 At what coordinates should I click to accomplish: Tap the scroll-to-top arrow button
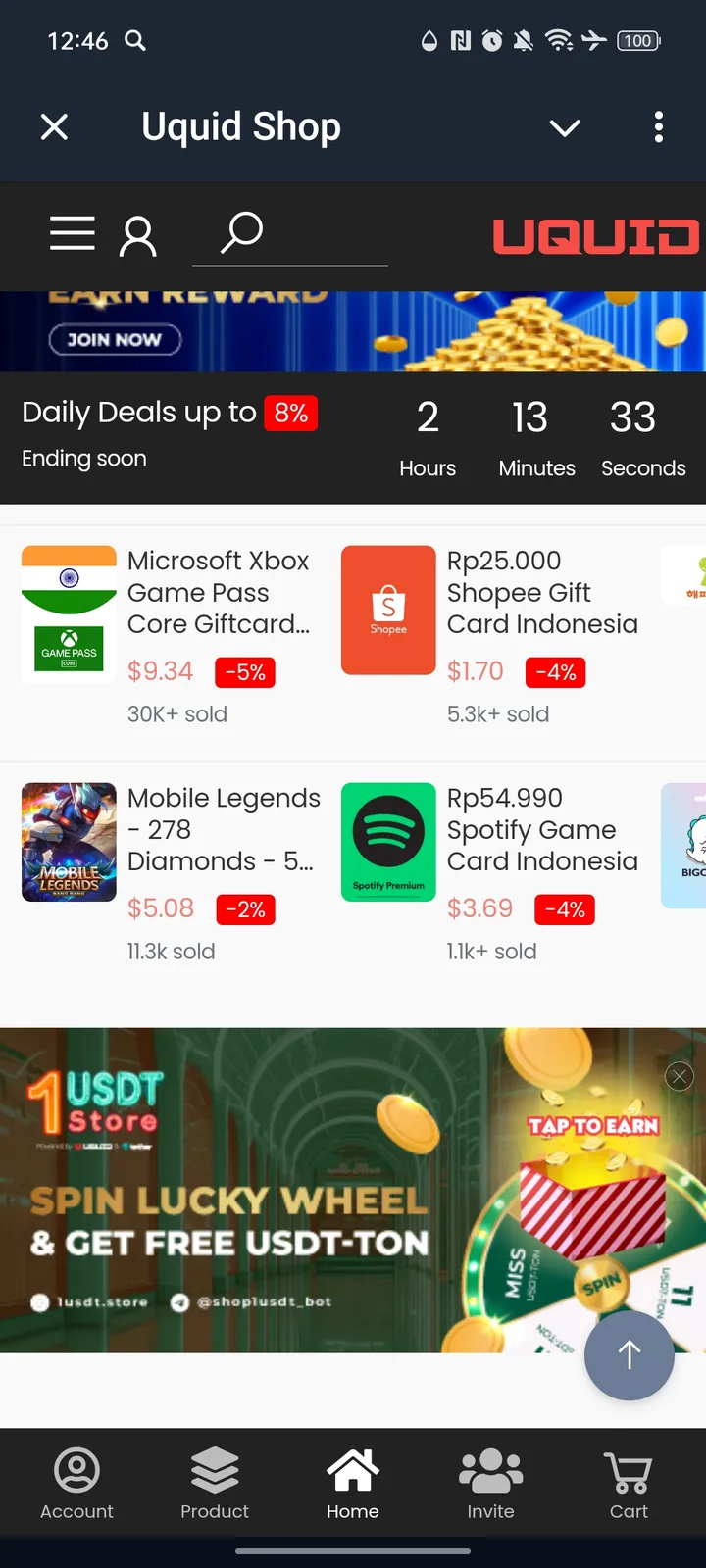click(629, 1355)
